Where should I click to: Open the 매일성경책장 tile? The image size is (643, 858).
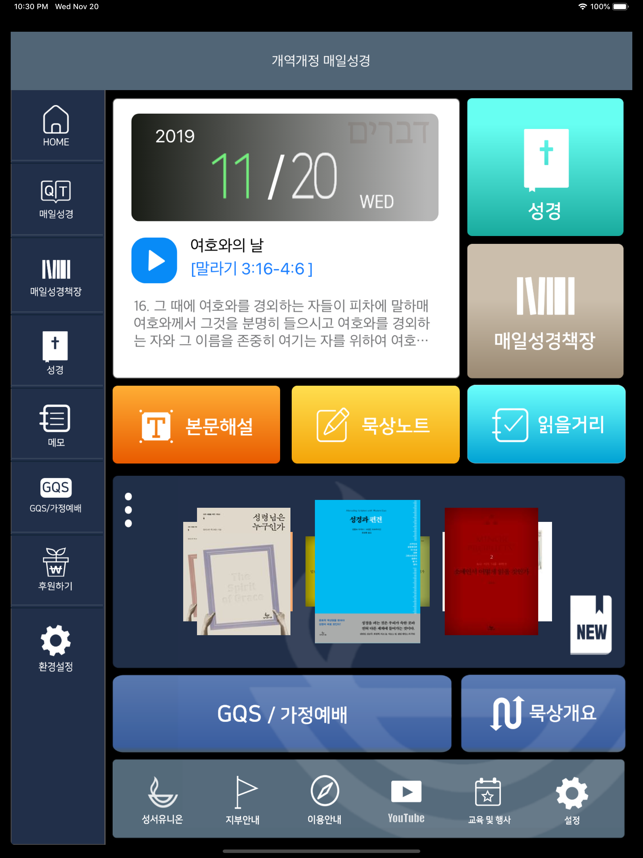click(545, 311)
